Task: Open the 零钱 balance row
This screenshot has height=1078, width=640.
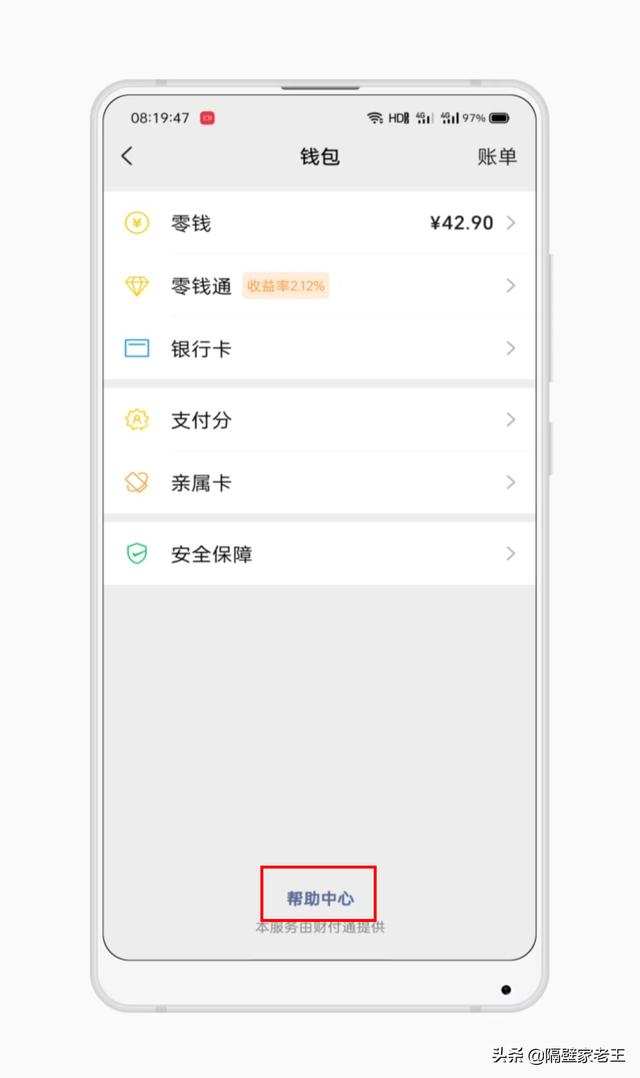Action: 319,223
